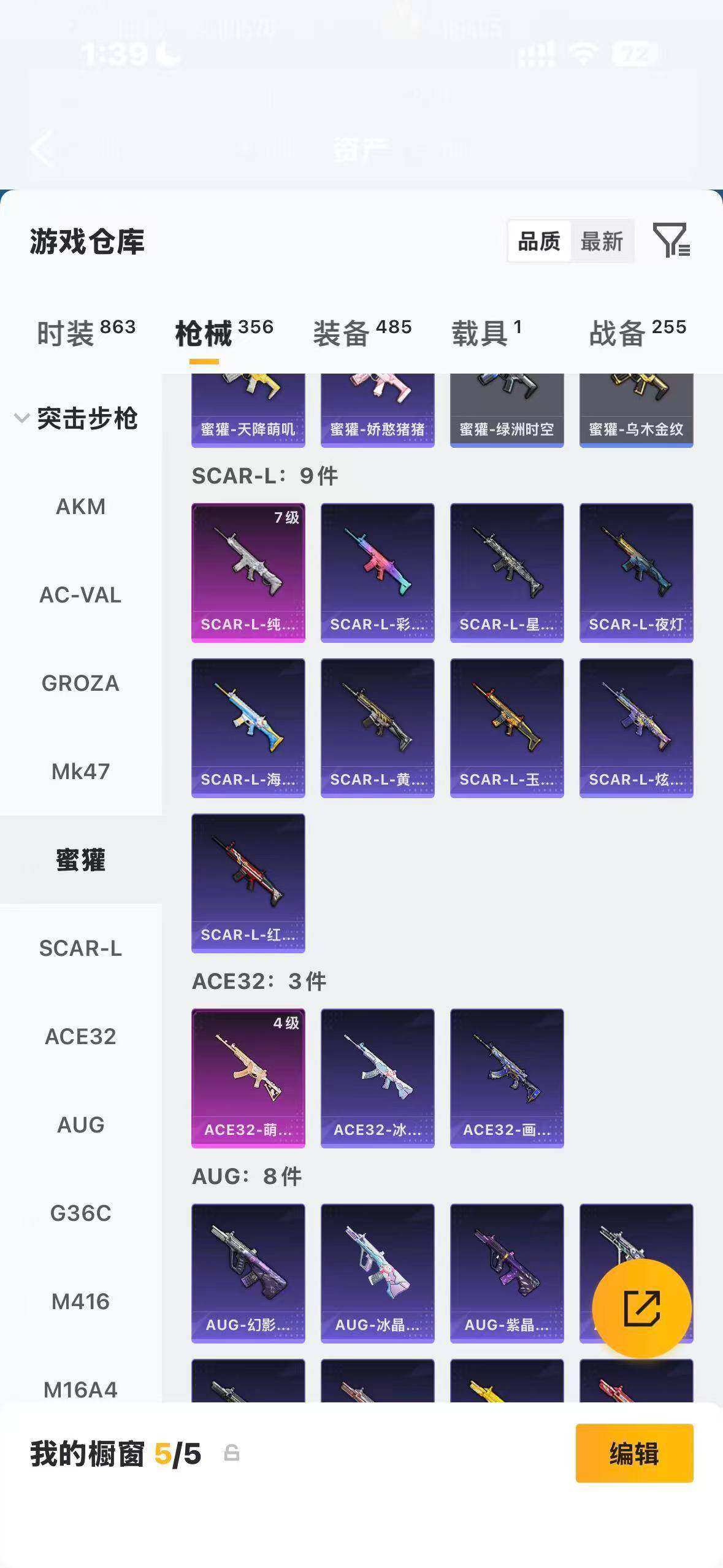Go to M416 in the sidebar
Viewport: 723px width, 1568px height.
(80, 1302)
